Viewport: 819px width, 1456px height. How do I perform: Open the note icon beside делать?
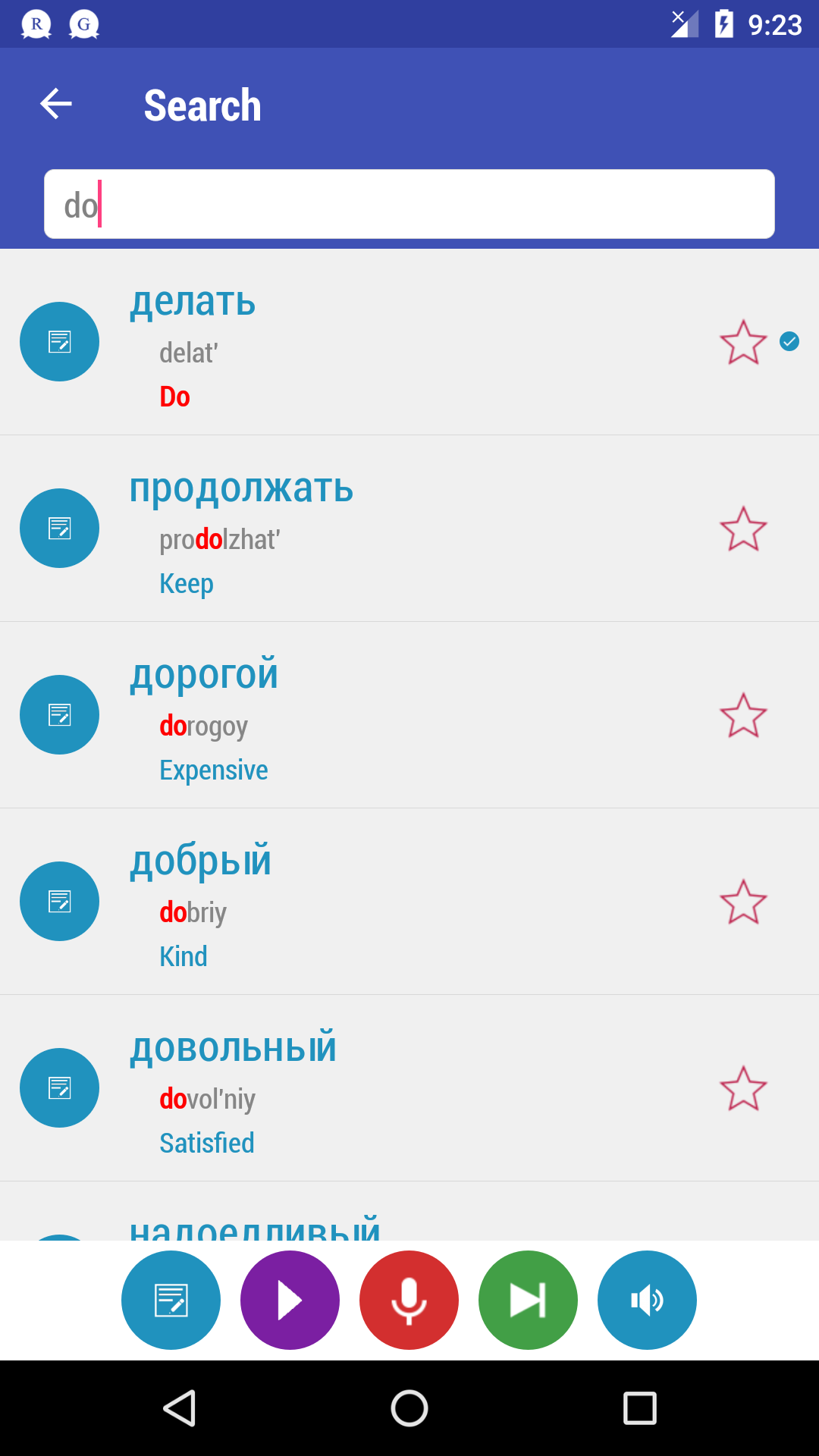pyautogui.click(x=59, y=342)
